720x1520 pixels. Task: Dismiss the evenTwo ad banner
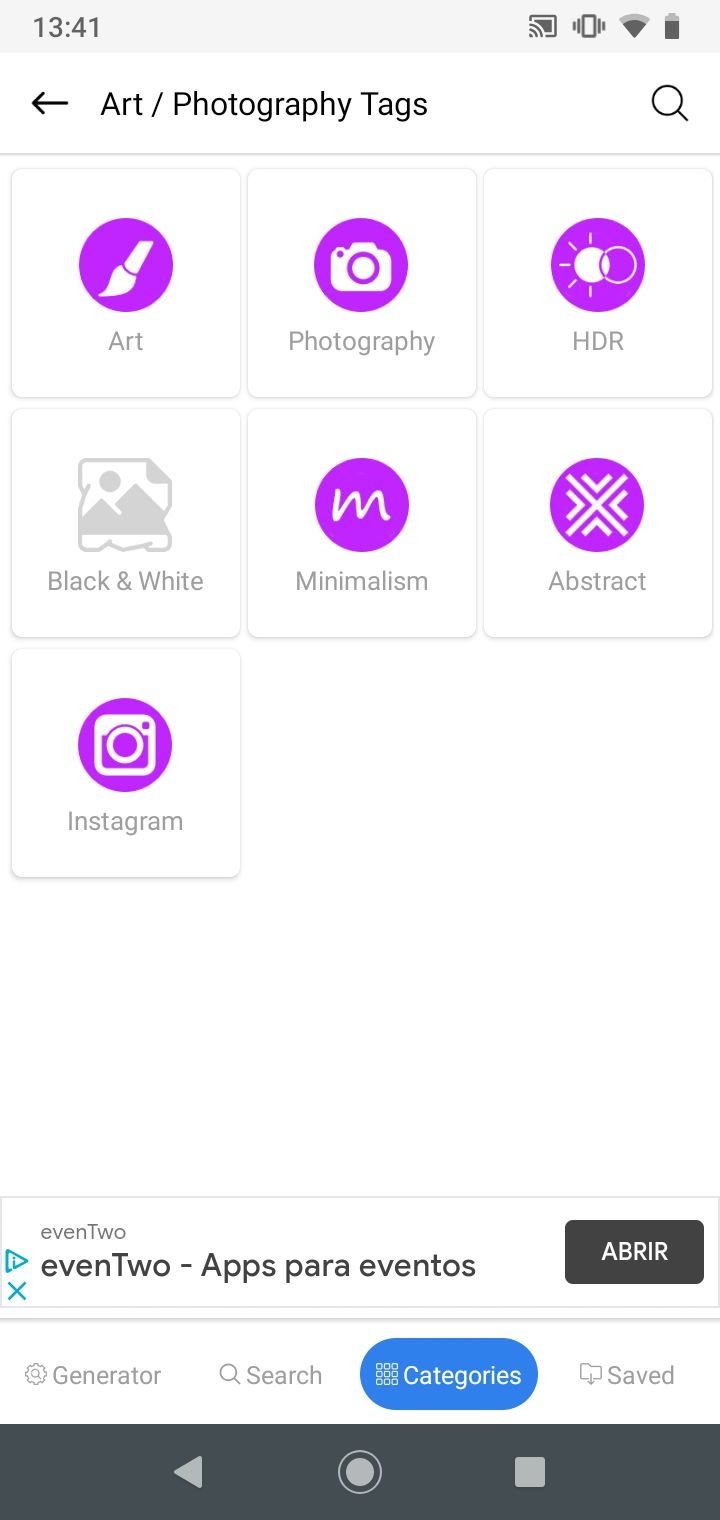[16, 1291]
